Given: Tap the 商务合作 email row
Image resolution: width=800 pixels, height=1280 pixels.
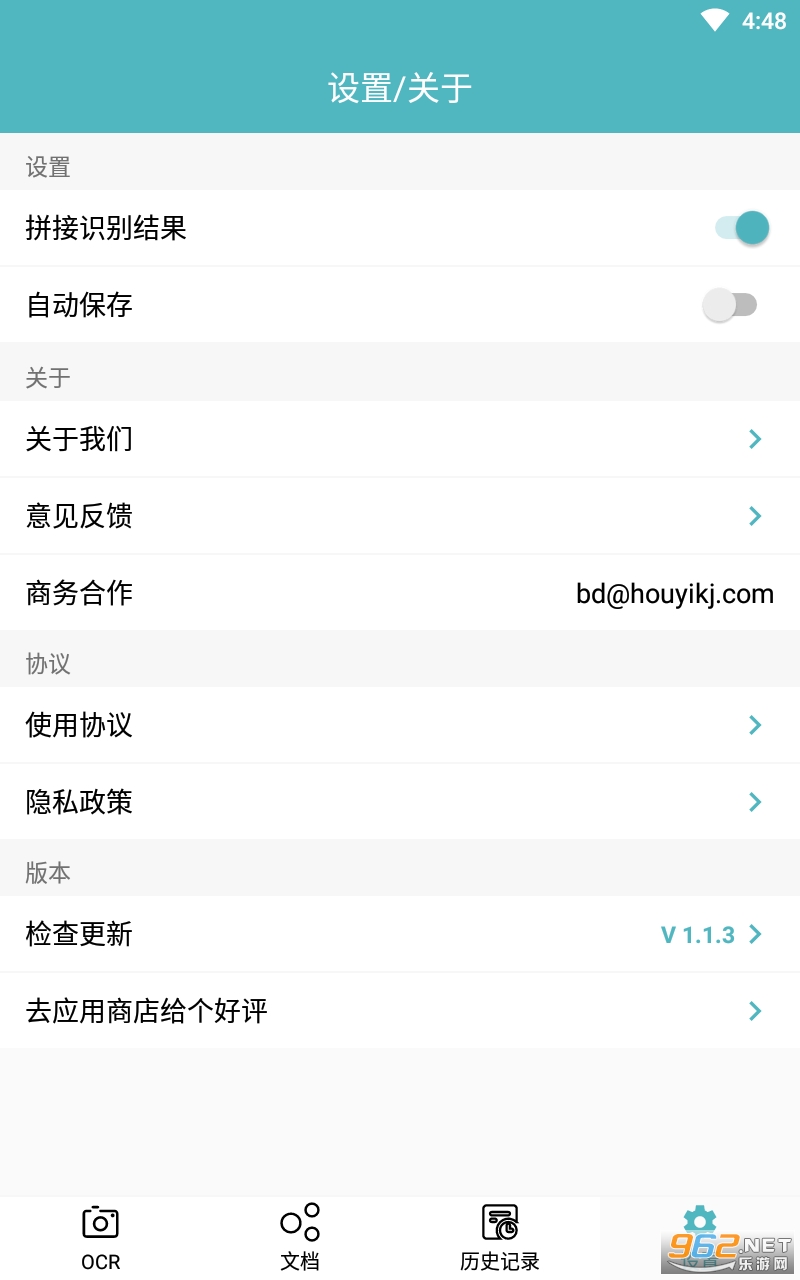Looking at the screenshot, I should [x=400, y=593].
